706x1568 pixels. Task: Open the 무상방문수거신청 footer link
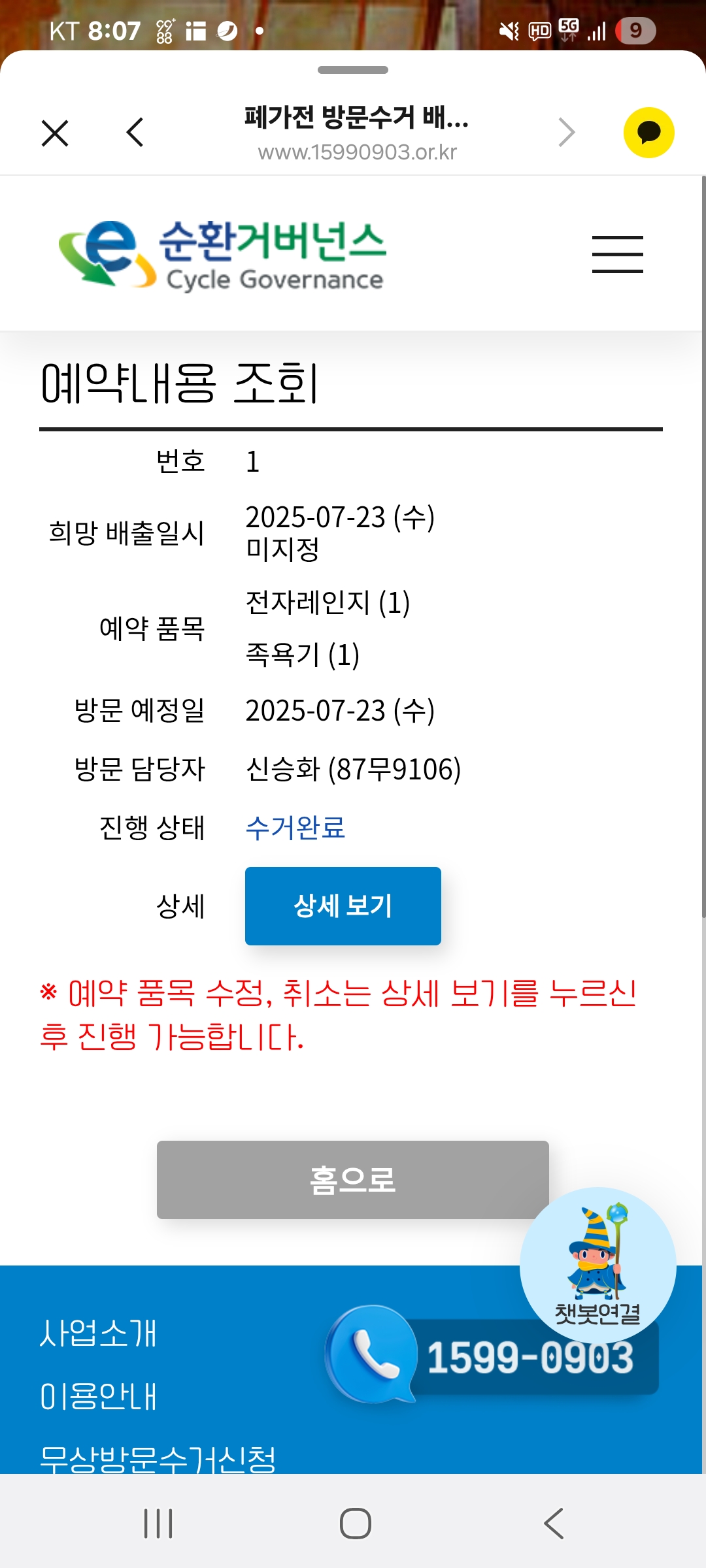158,1458
